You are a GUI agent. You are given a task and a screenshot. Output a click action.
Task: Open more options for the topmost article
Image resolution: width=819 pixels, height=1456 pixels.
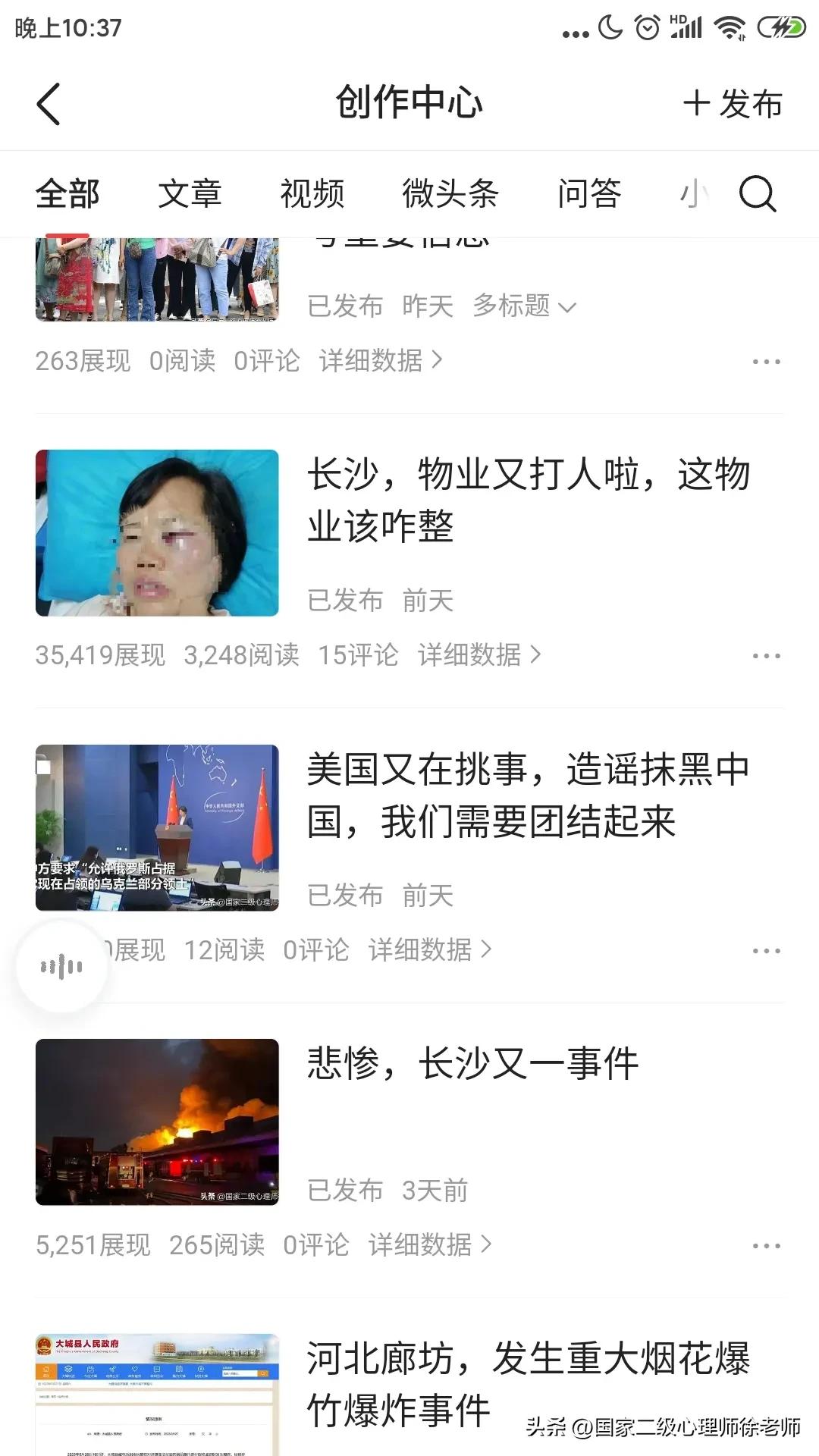click(x=767, y=362)
